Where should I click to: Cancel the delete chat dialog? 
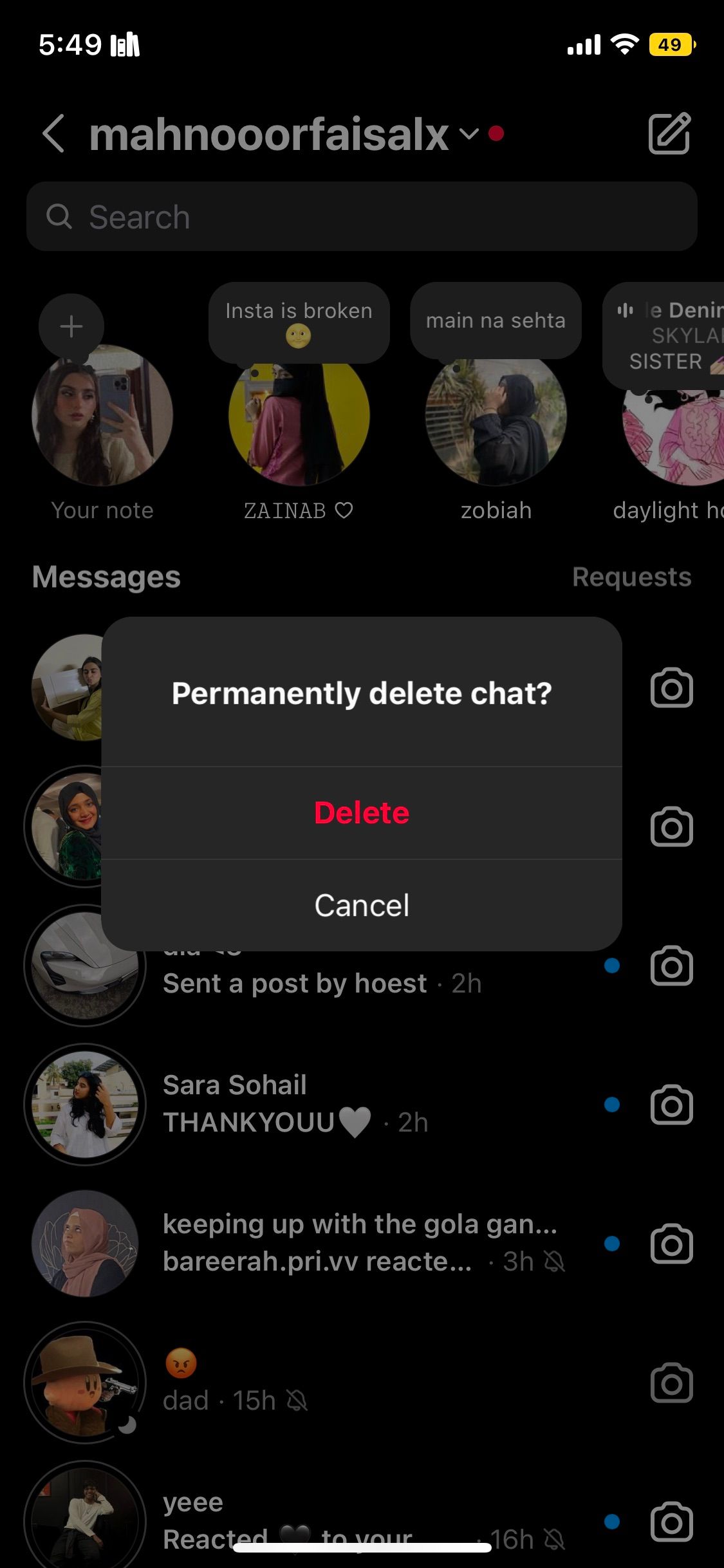click(x=362, y=905)
